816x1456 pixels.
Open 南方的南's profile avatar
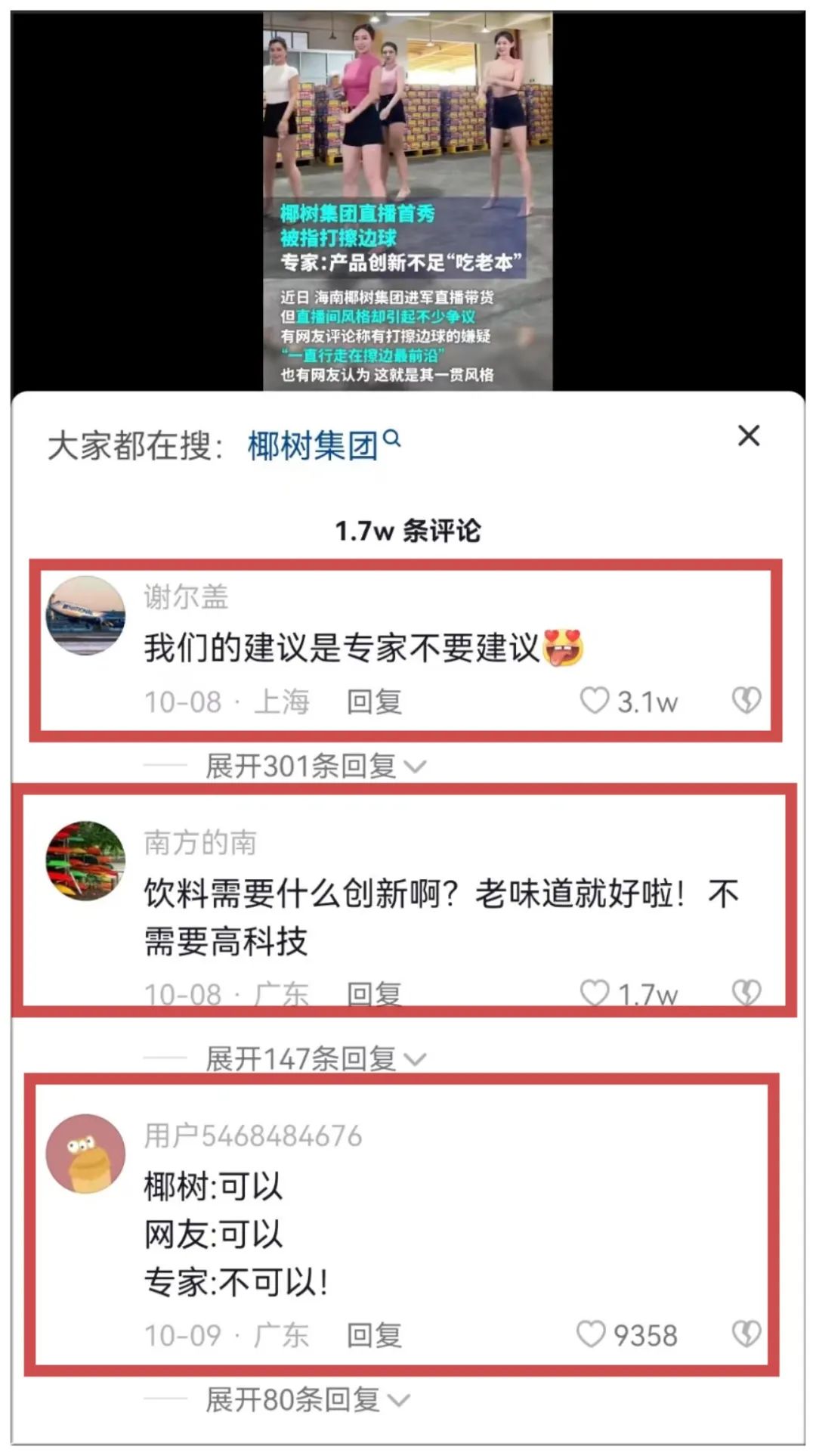click(x=85, y=861)
